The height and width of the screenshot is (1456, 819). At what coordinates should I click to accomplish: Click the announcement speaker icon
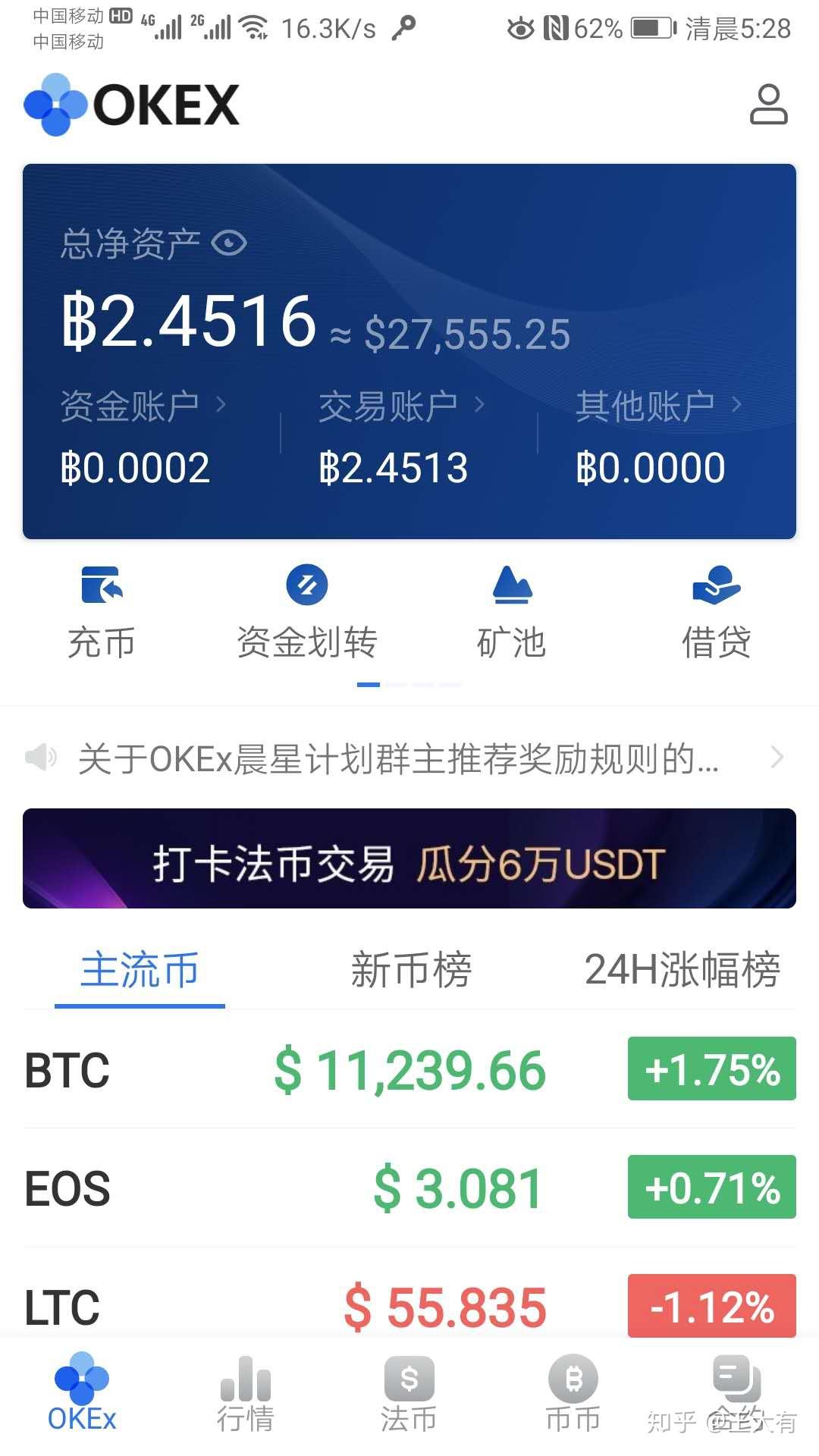pos(42,756)
